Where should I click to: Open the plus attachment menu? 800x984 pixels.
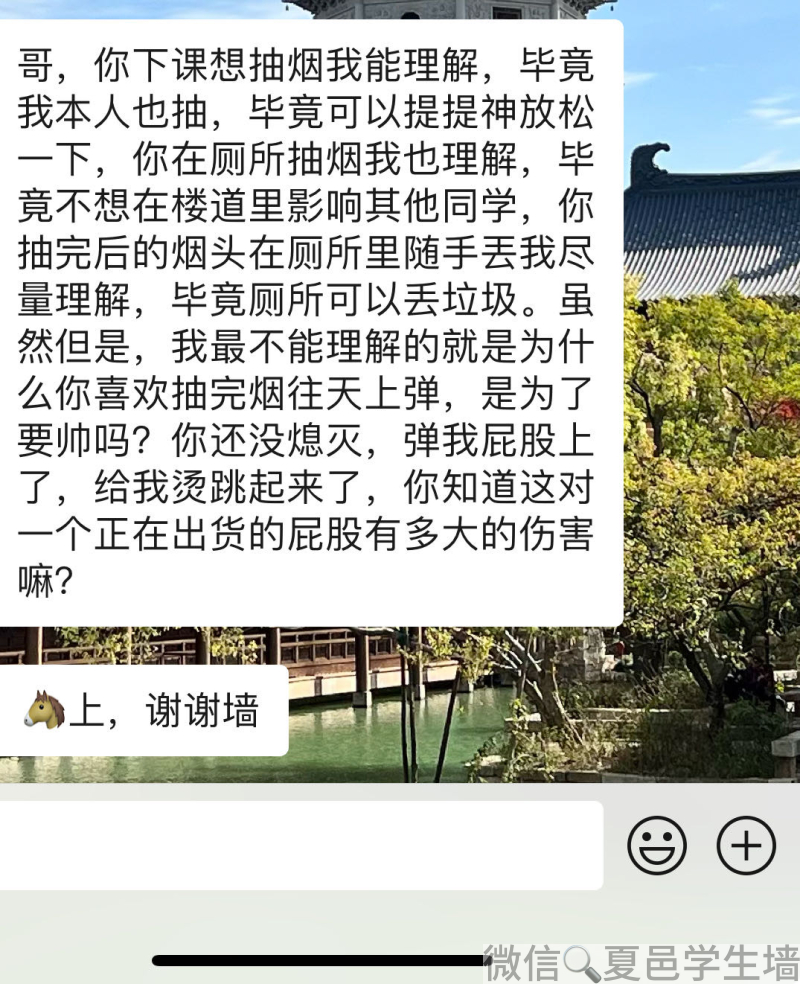(746, 846)
